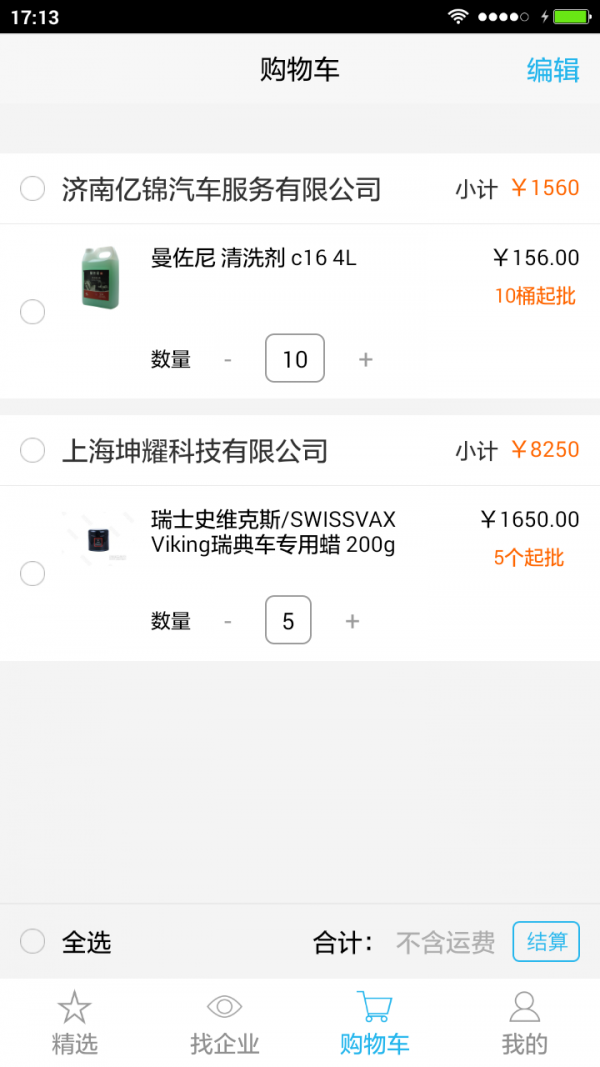Select the store 上海坤耀科技有限公司

click(x=33, y=450)
